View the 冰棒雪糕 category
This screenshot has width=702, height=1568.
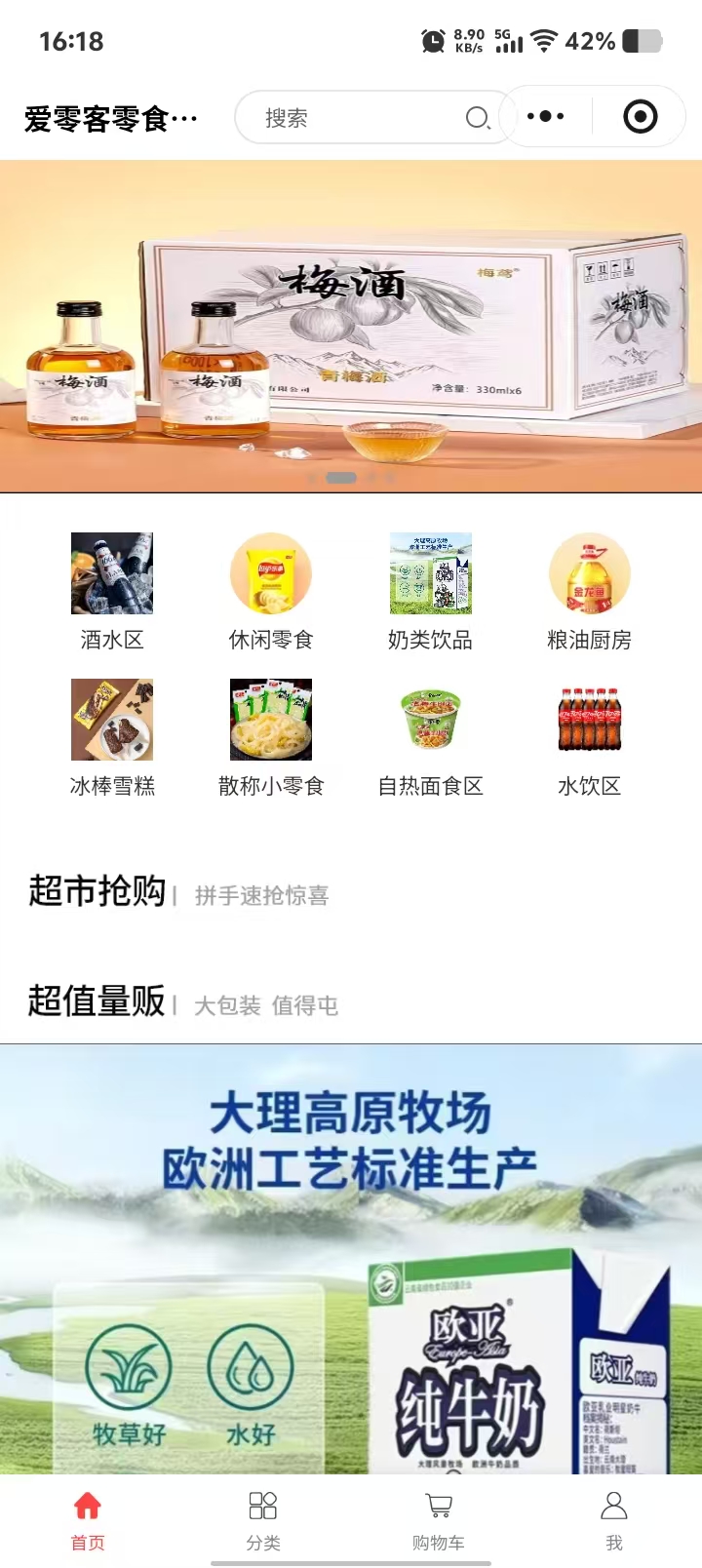click(112, 737)
